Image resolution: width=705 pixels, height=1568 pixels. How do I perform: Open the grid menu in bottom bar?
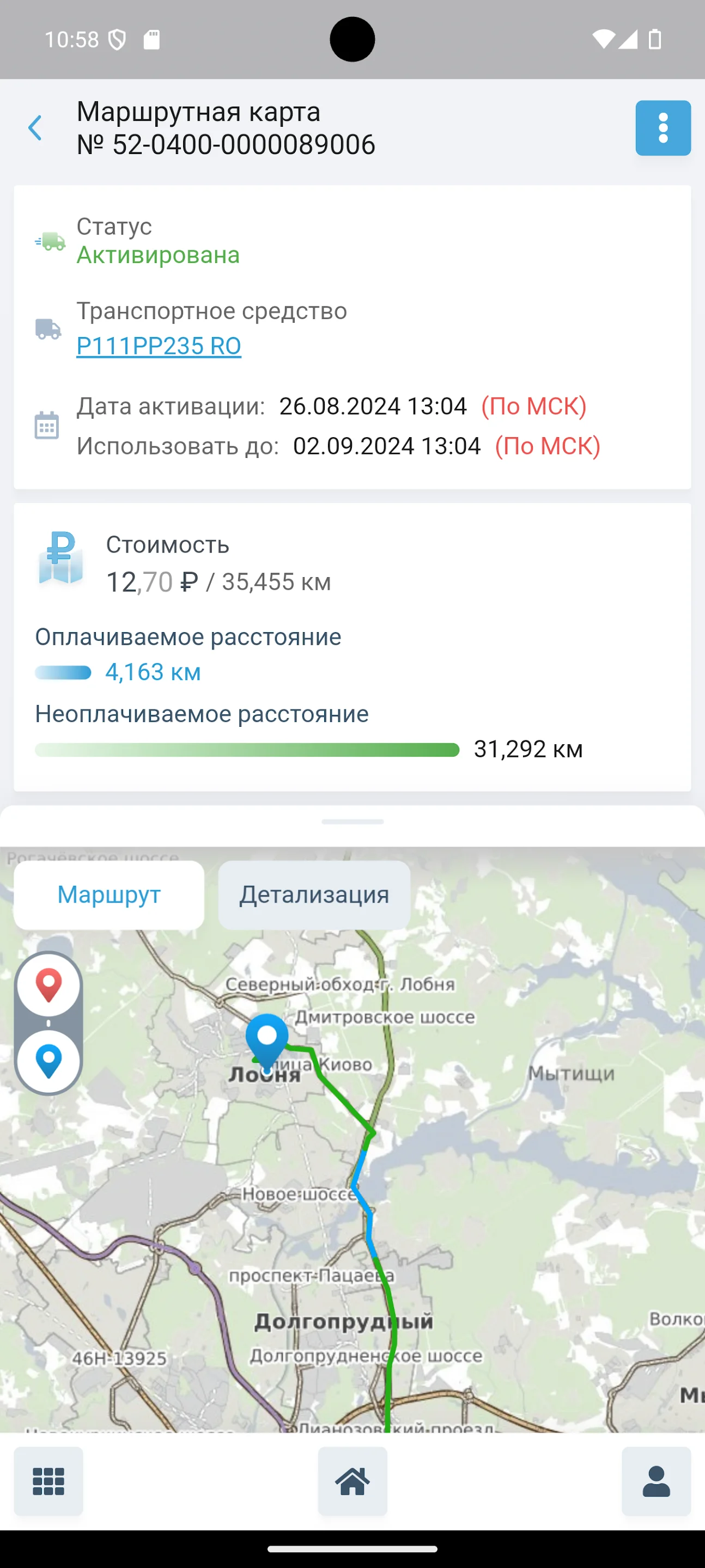pos(48,1481)
